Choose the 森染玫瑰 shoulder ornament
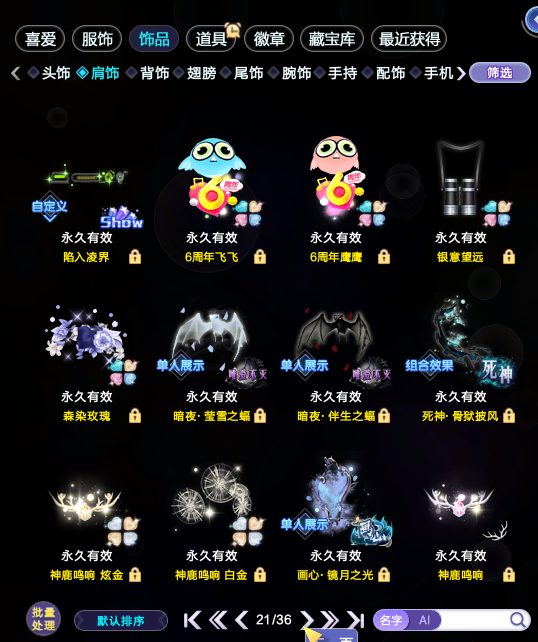This screenshot has height=642, width=538. pyautogui.click(x=87, y=362)
